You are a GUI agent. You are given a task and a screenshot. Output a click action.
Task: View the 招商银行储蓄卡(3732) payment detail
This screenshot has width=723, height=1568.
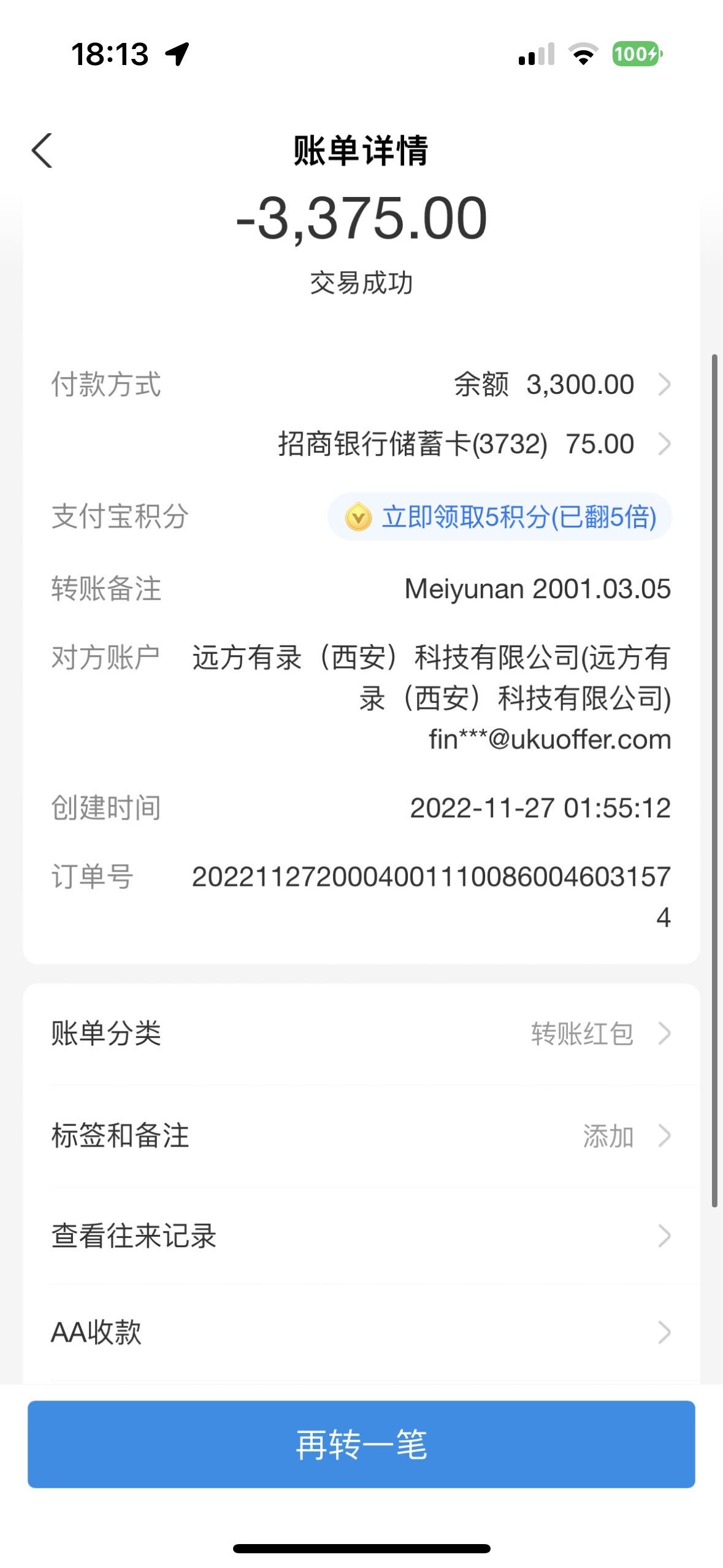point(472,444)
